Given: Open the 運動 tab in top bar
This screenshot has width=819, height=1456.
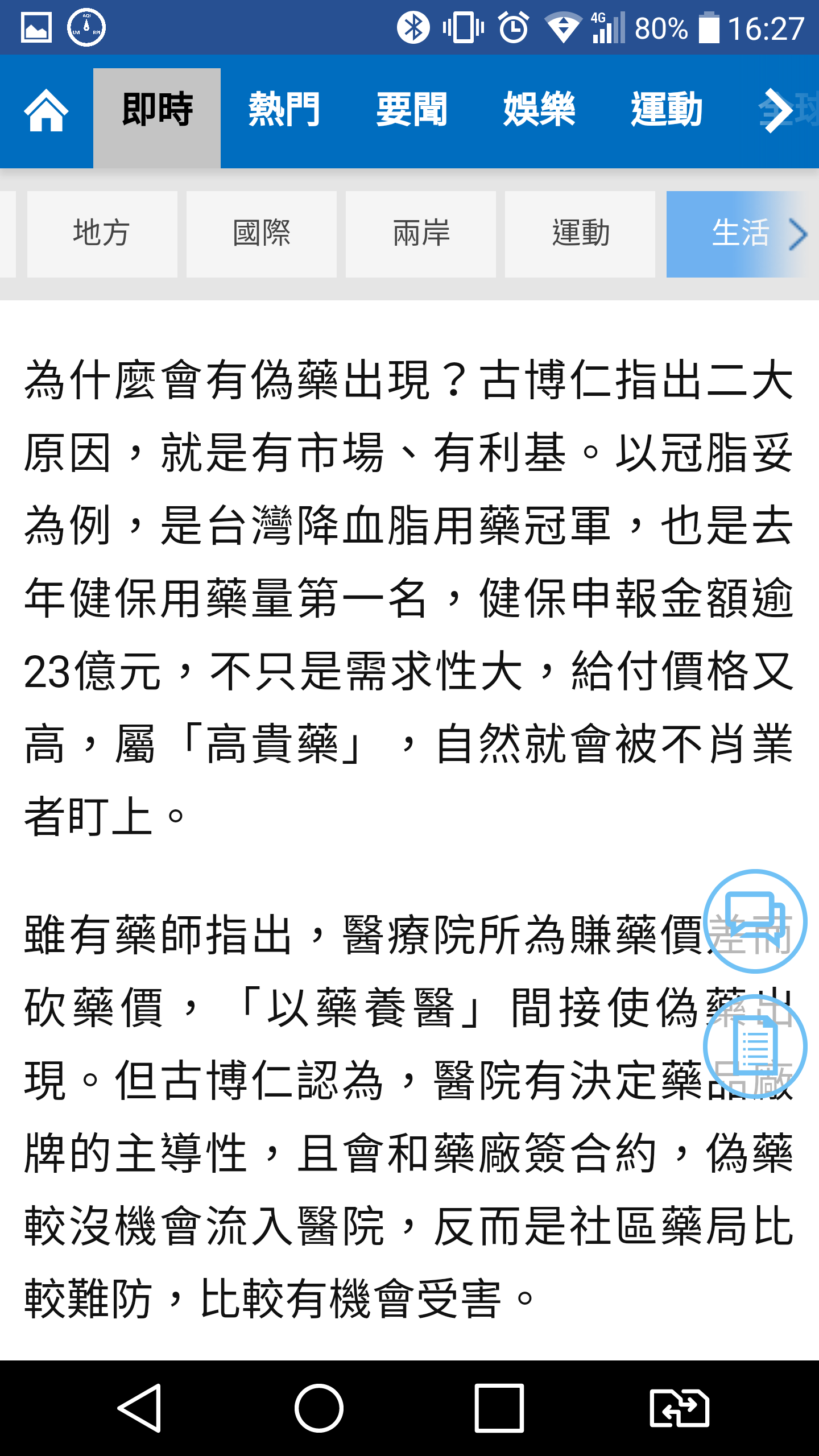Looking at the screenshot, I should point(667,109).
